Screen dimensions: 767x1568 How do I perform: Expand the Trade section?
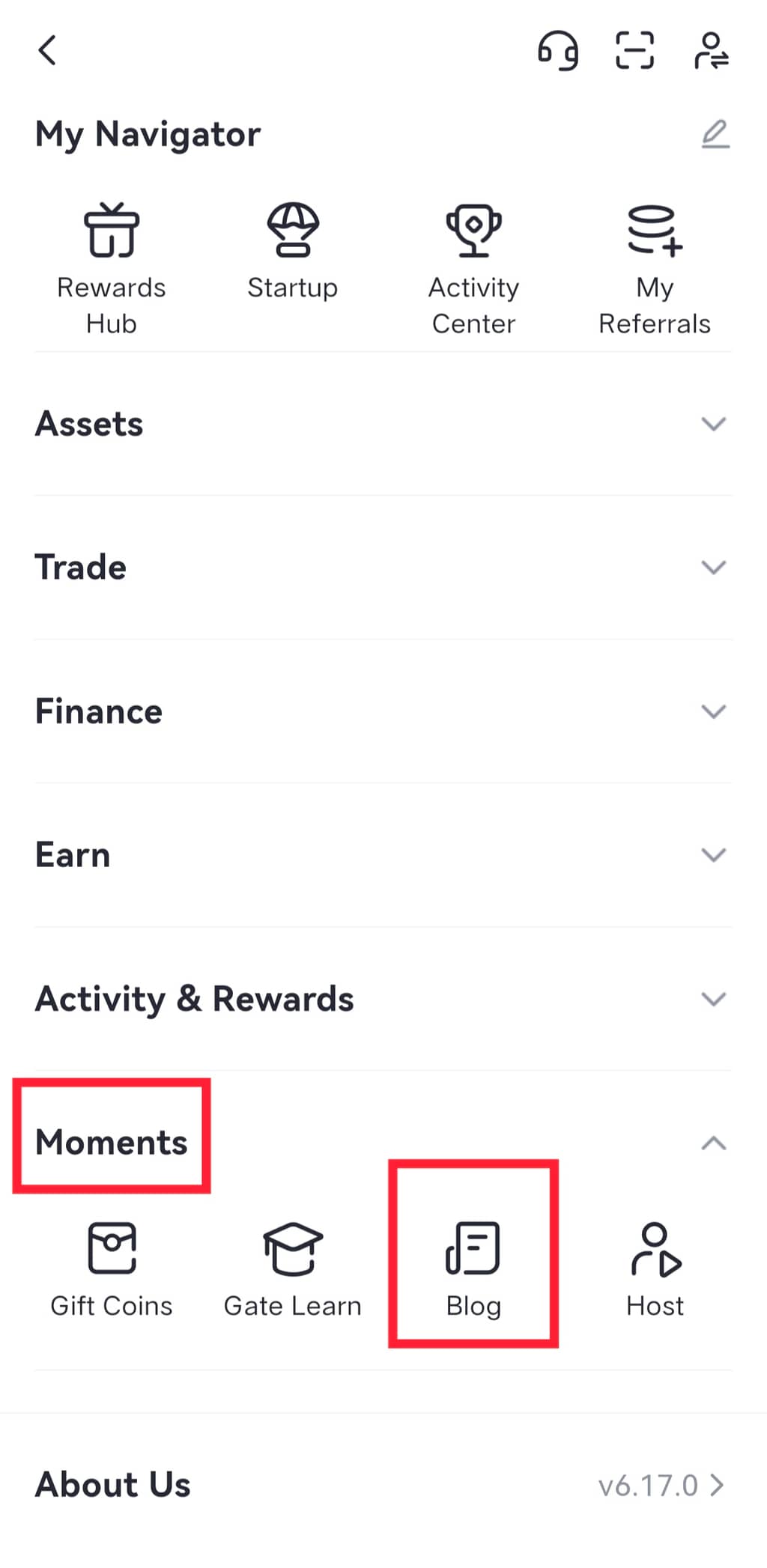(x=713, y=568)
